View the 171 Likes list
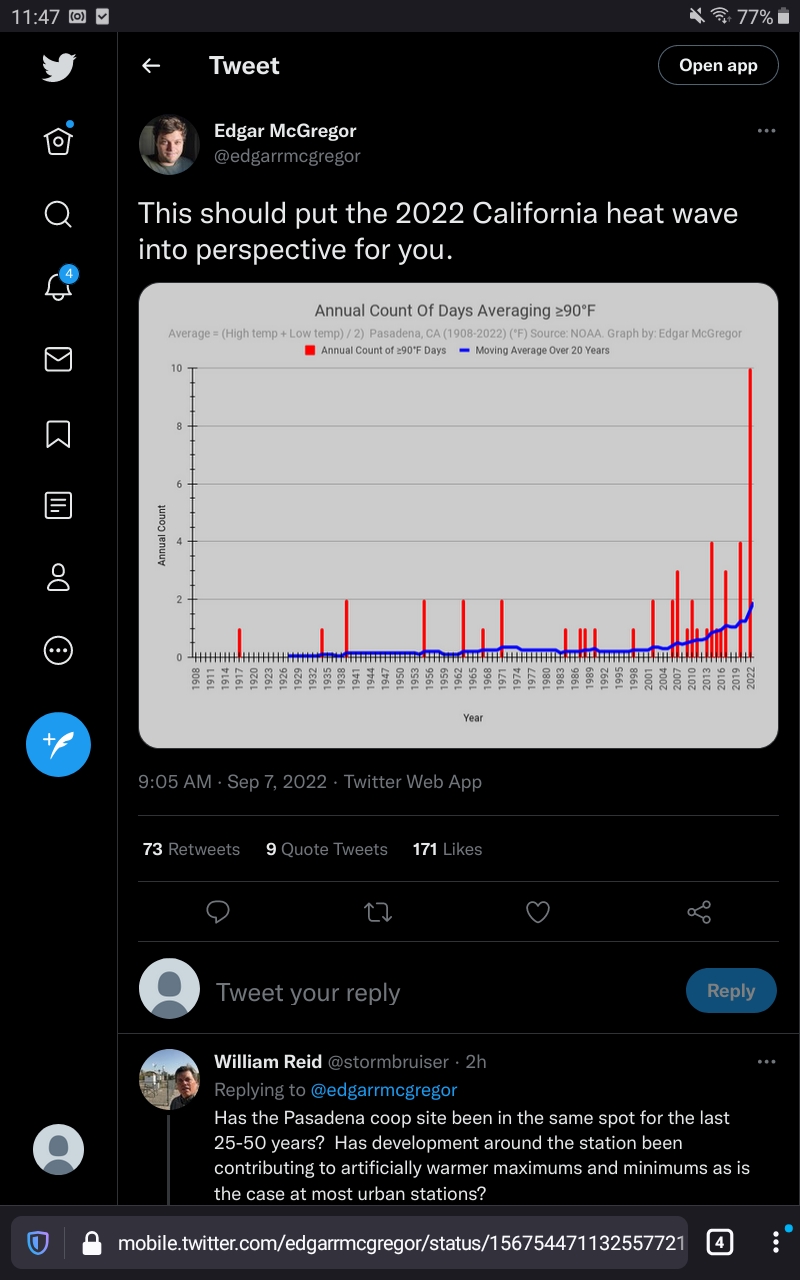 click(447, 849)
